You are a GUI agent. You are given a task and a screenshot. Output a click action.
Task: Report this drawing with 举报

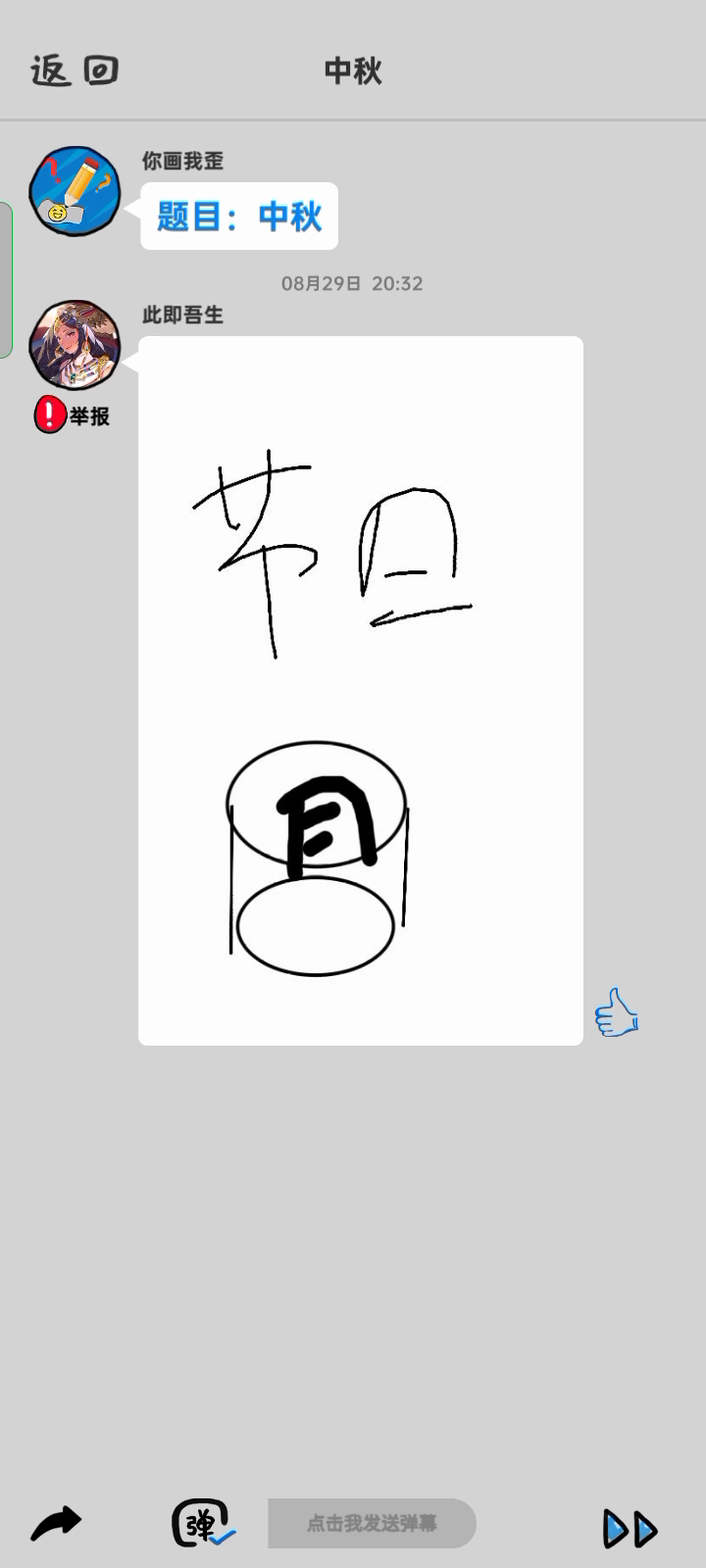pyautogui.click(x=72, y=415)
